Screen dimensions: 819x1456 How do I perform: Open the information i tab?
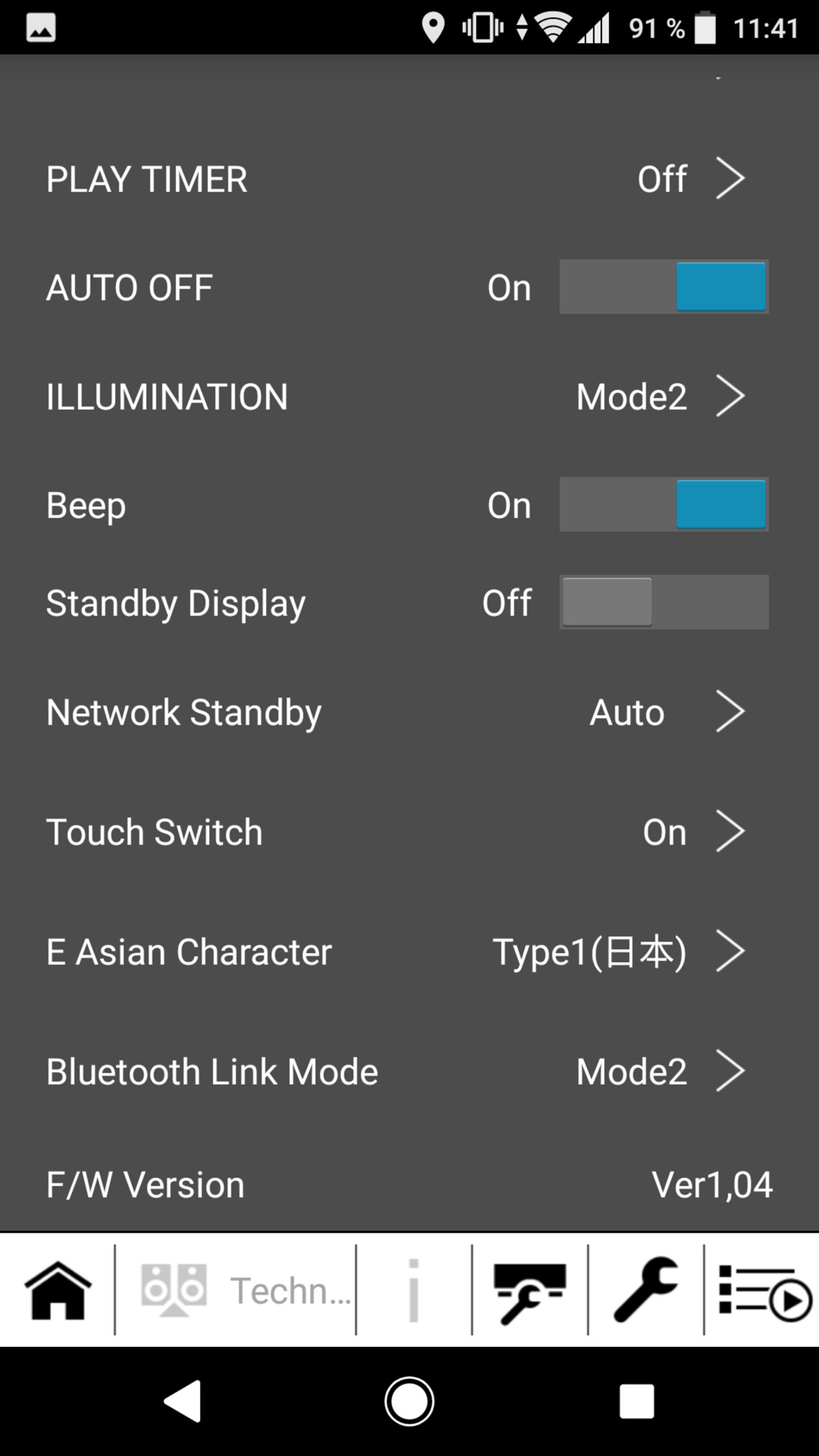pyautogui.click(x=413, y=1289)
